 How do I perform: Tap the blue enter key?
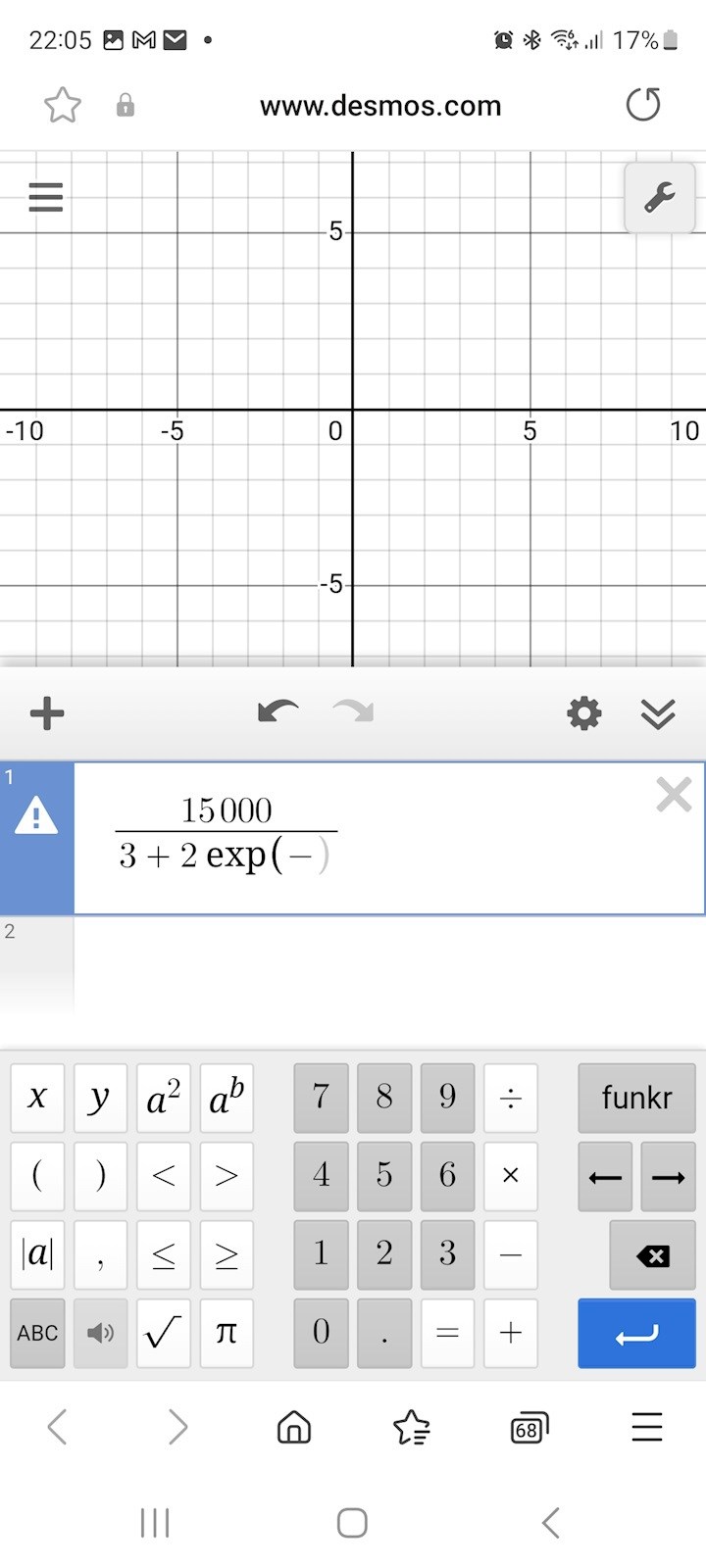636,1334
